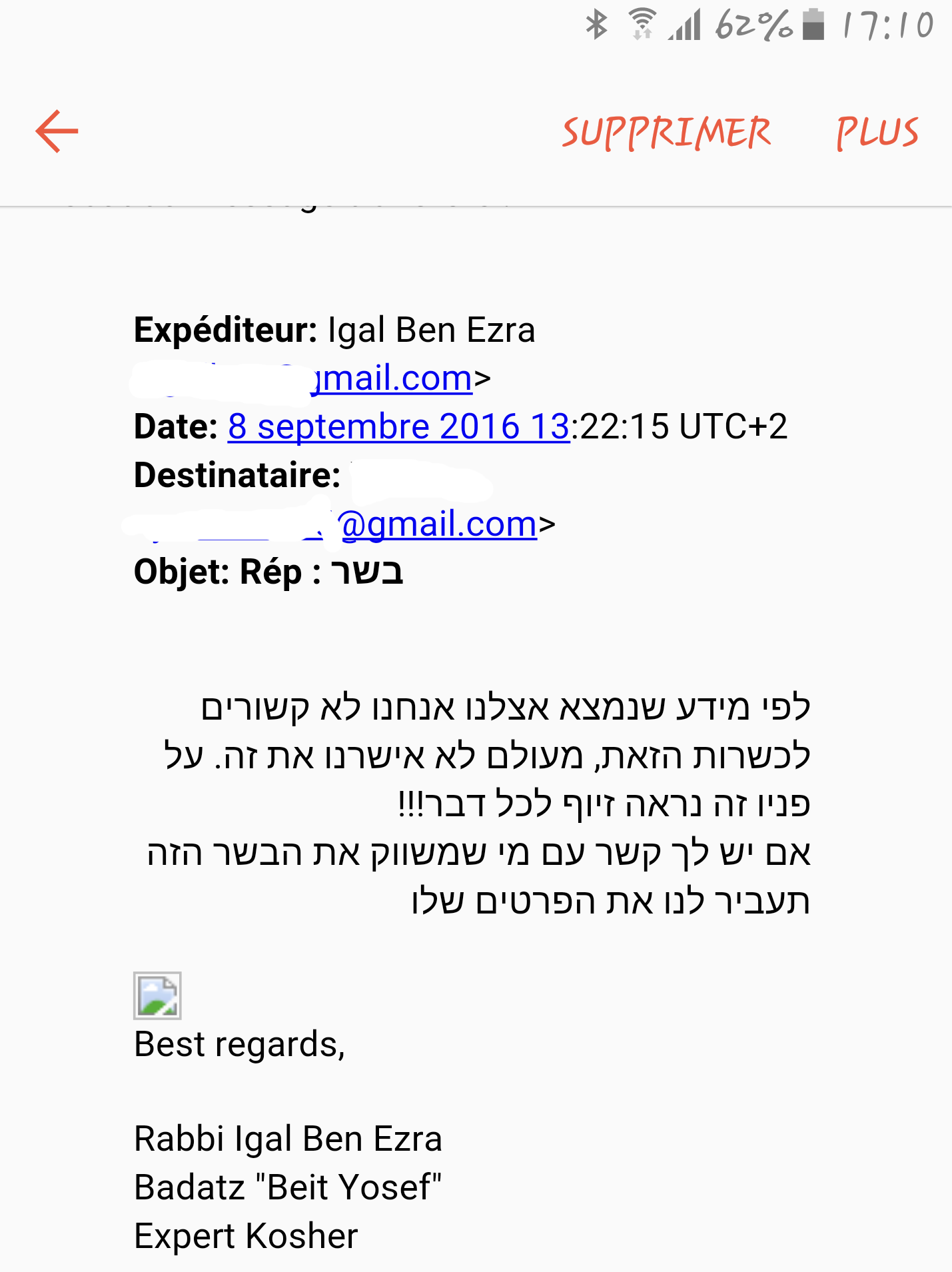Tap SUPPRIMER to delete this email

pyautogui.click(x=666, y=132)
